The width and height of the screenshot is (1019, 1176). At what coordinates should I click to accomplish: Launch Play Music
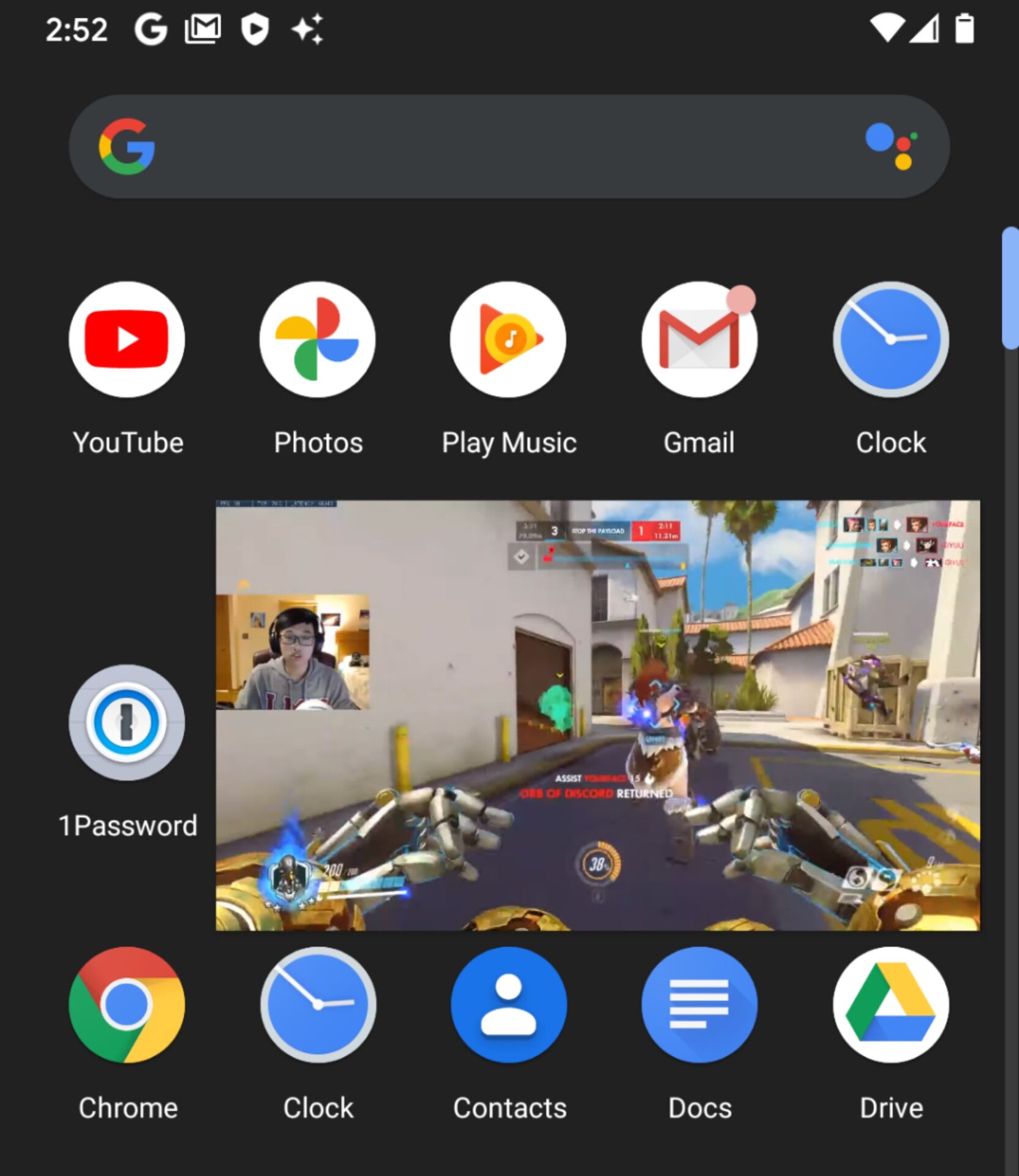tap(508, 339)
